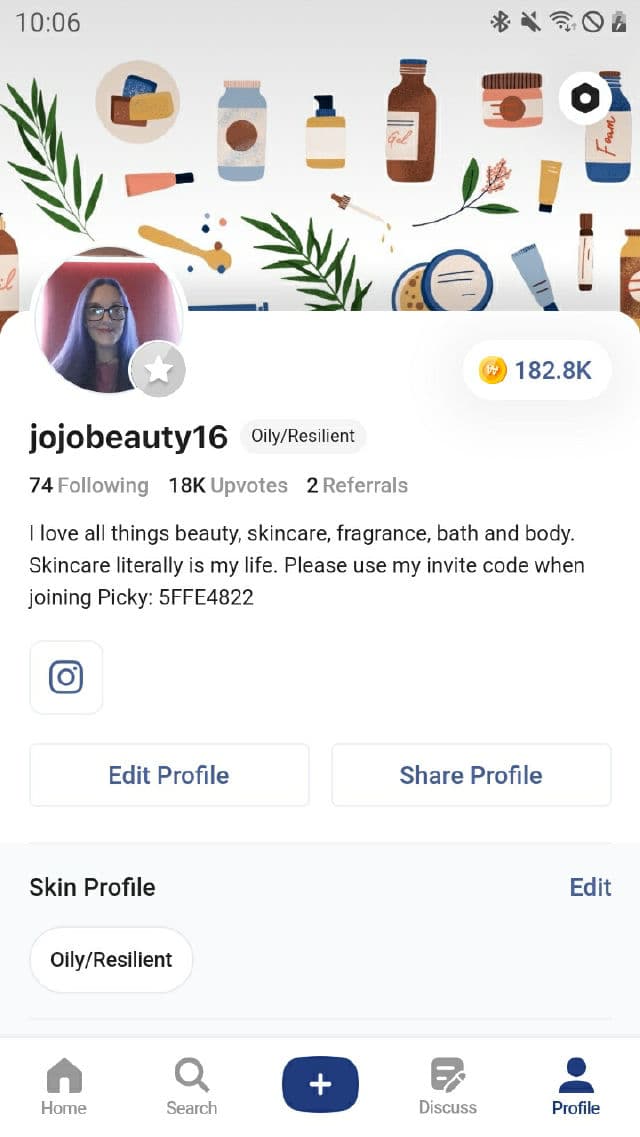This screenshot has height=1137, width=640.
Task: Go to the Home tab
Action: click(64, 1087)
